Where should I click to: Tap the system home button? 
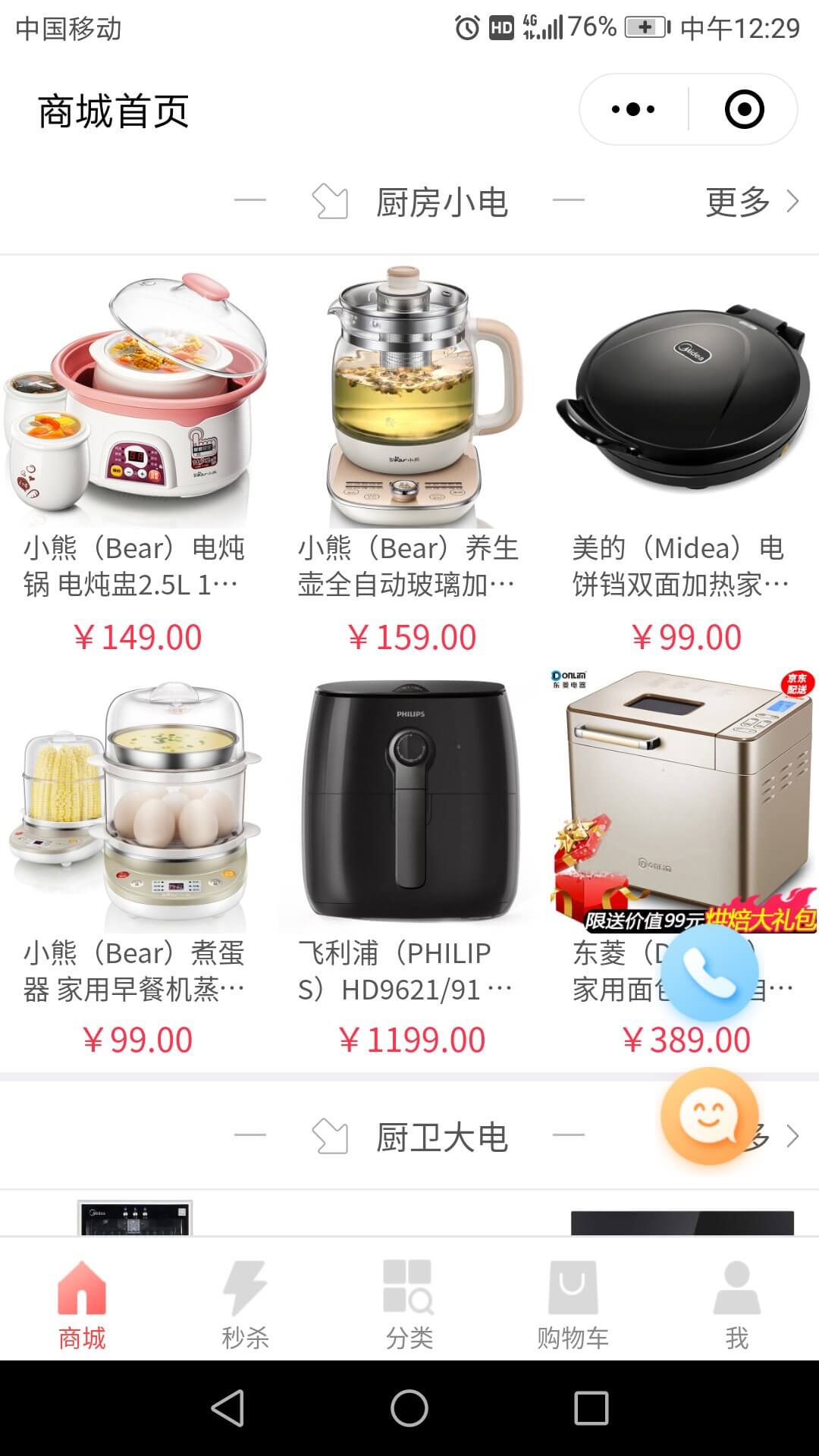pyautogui.click(x=409, y=1408)
